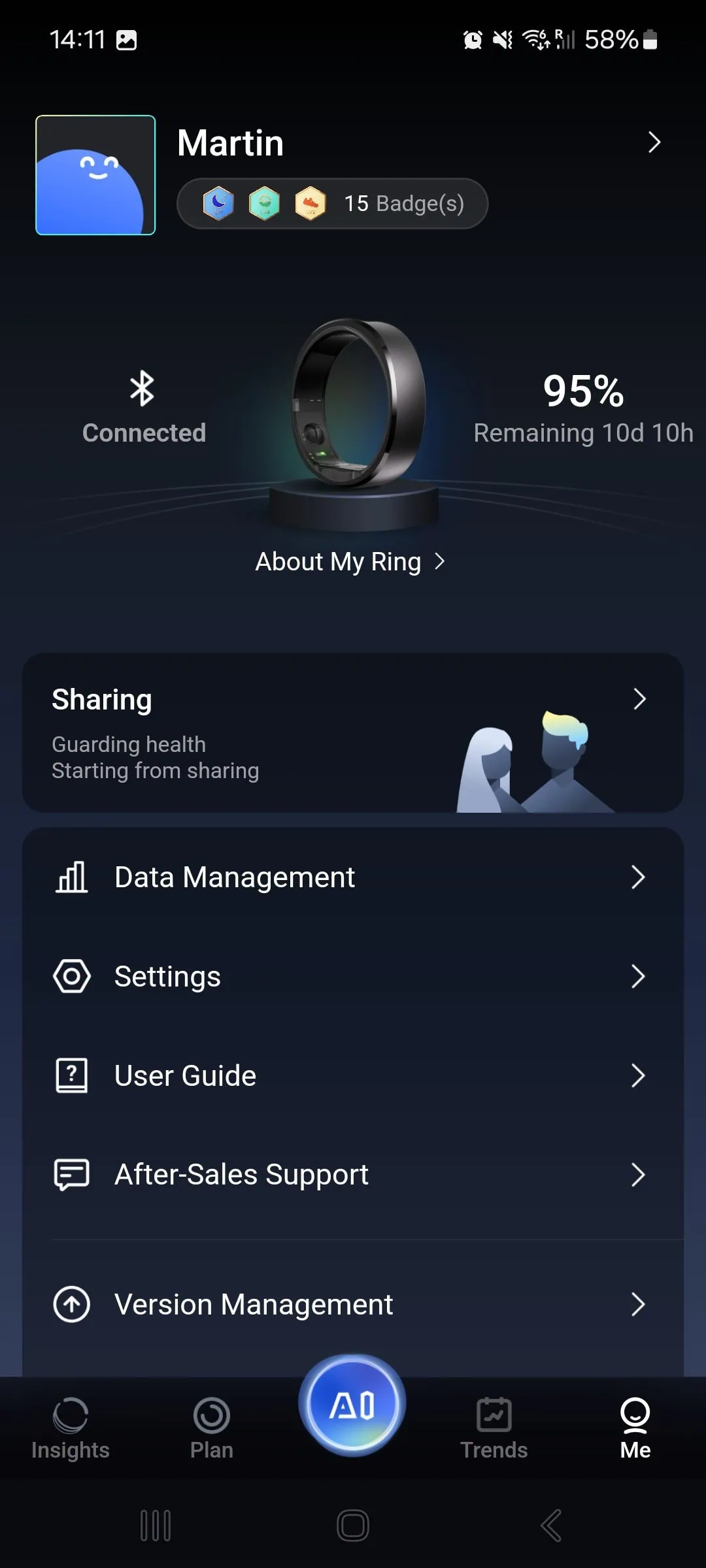
Task: View the 15 Badge(s) chip
Action: point(332,204)
